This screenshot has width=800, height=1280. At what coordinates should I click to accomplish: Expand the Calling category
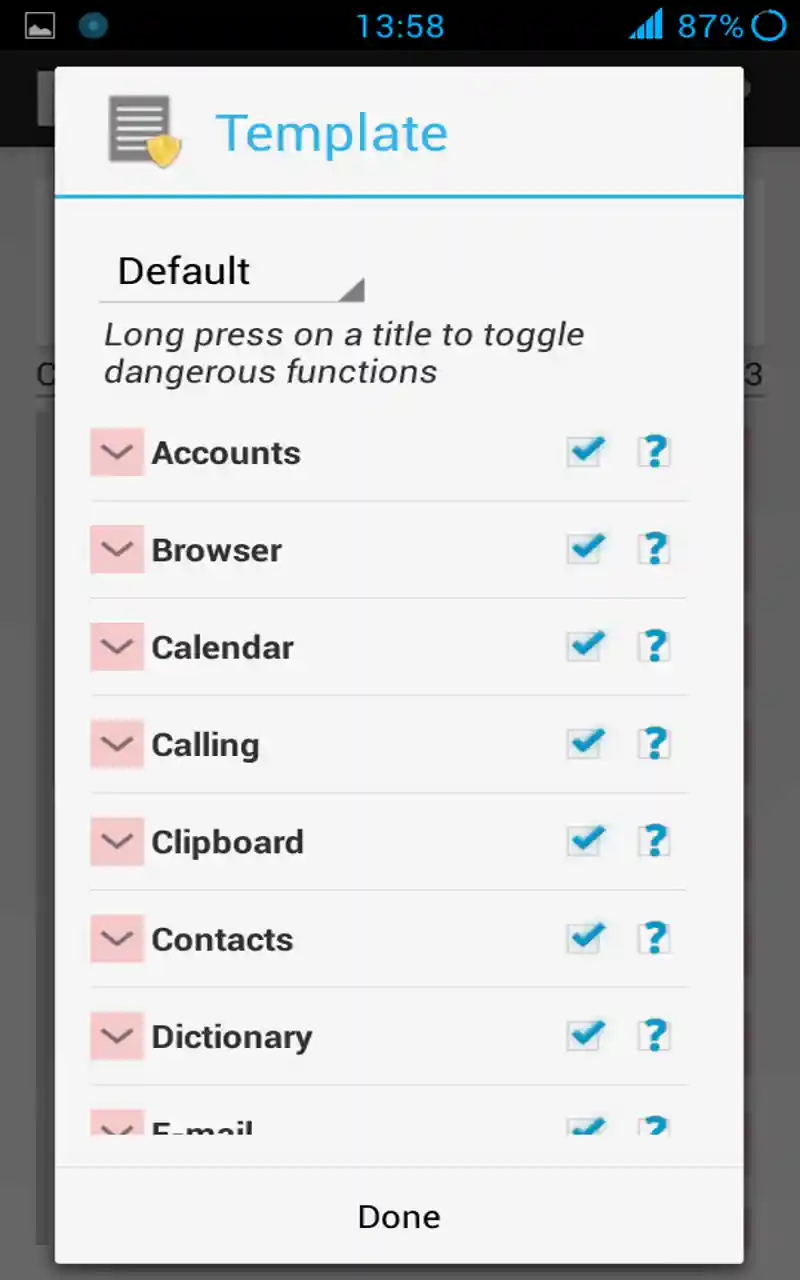[x=117, y=744]
